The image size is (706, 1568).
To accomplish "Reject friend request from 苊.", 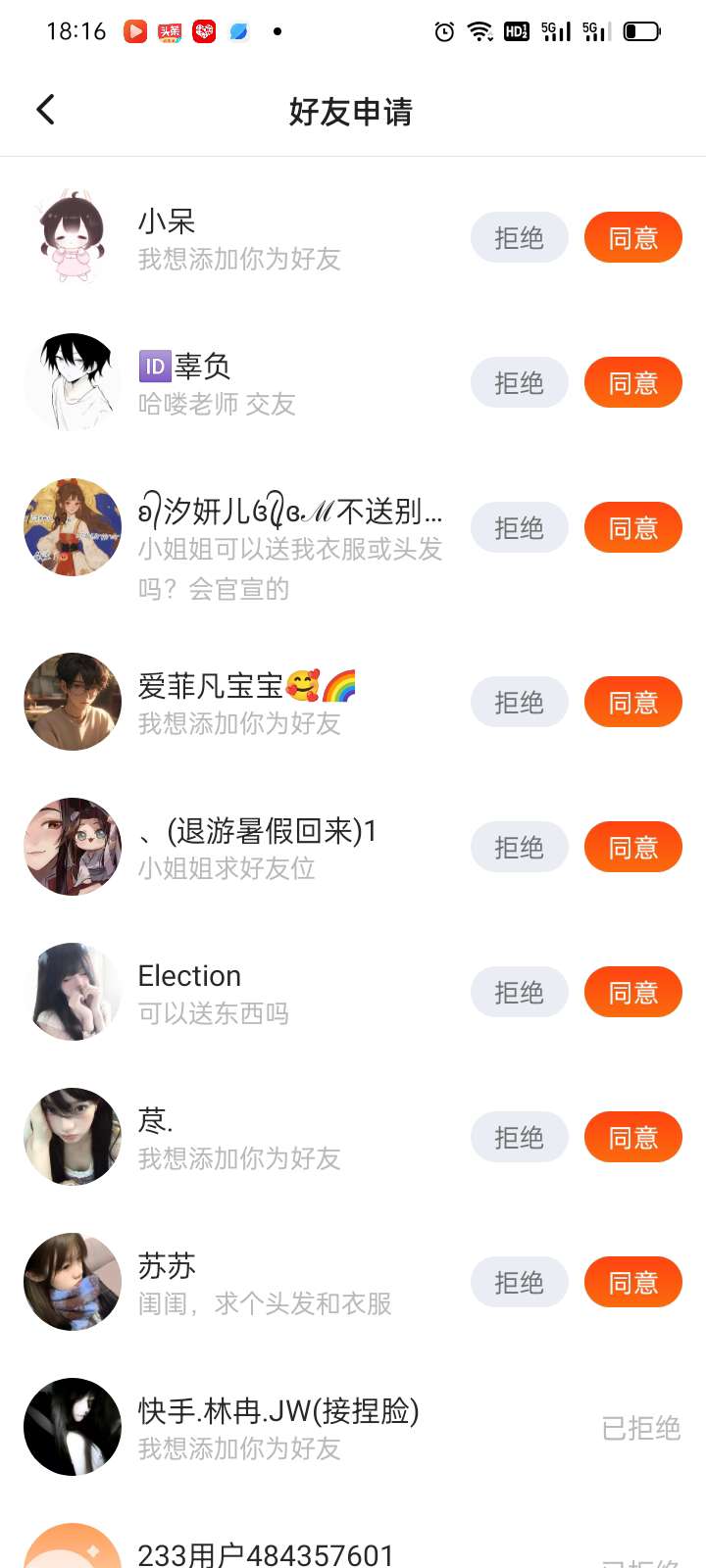I will [x=519, y=1137].
